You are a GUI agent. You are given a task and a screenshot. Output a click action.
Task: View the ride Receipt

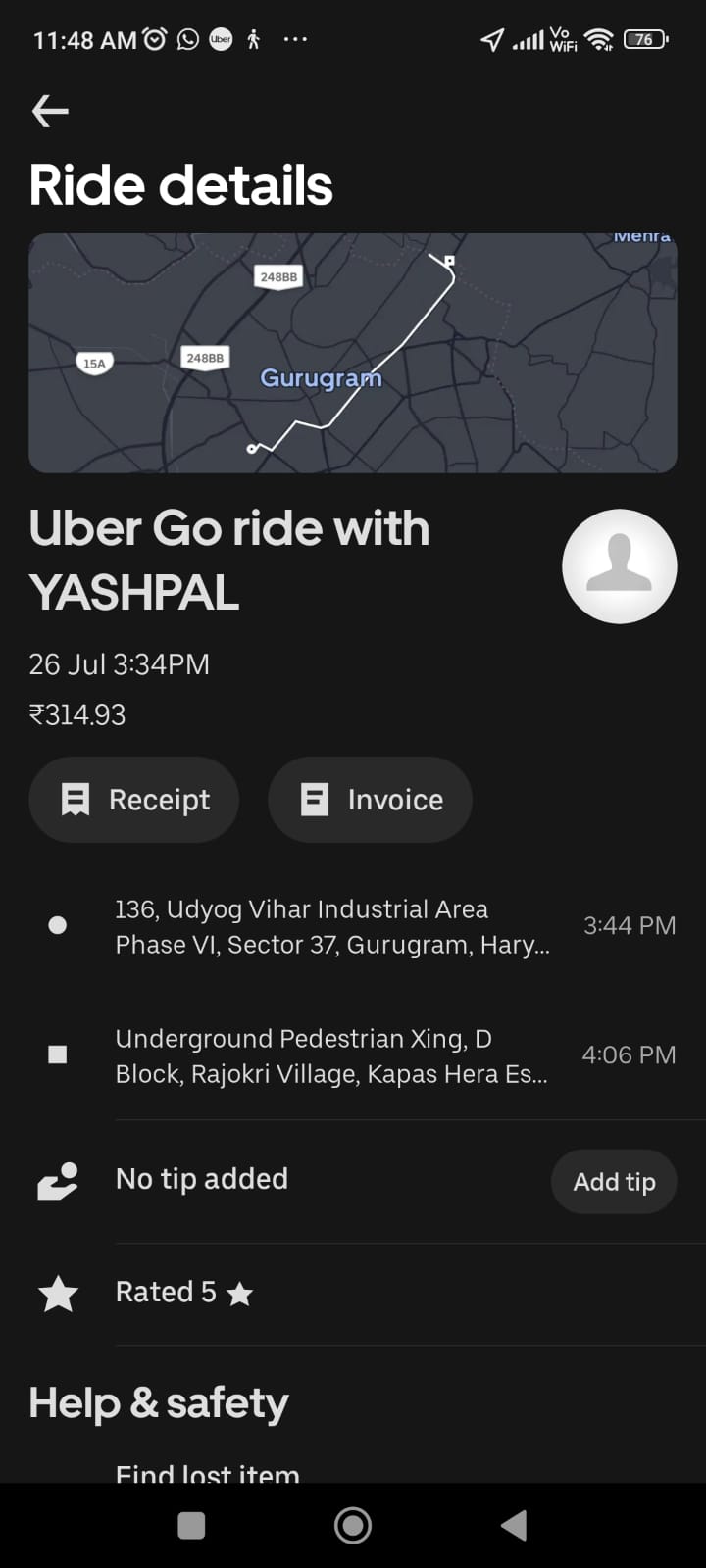click(x=134, y=800)
